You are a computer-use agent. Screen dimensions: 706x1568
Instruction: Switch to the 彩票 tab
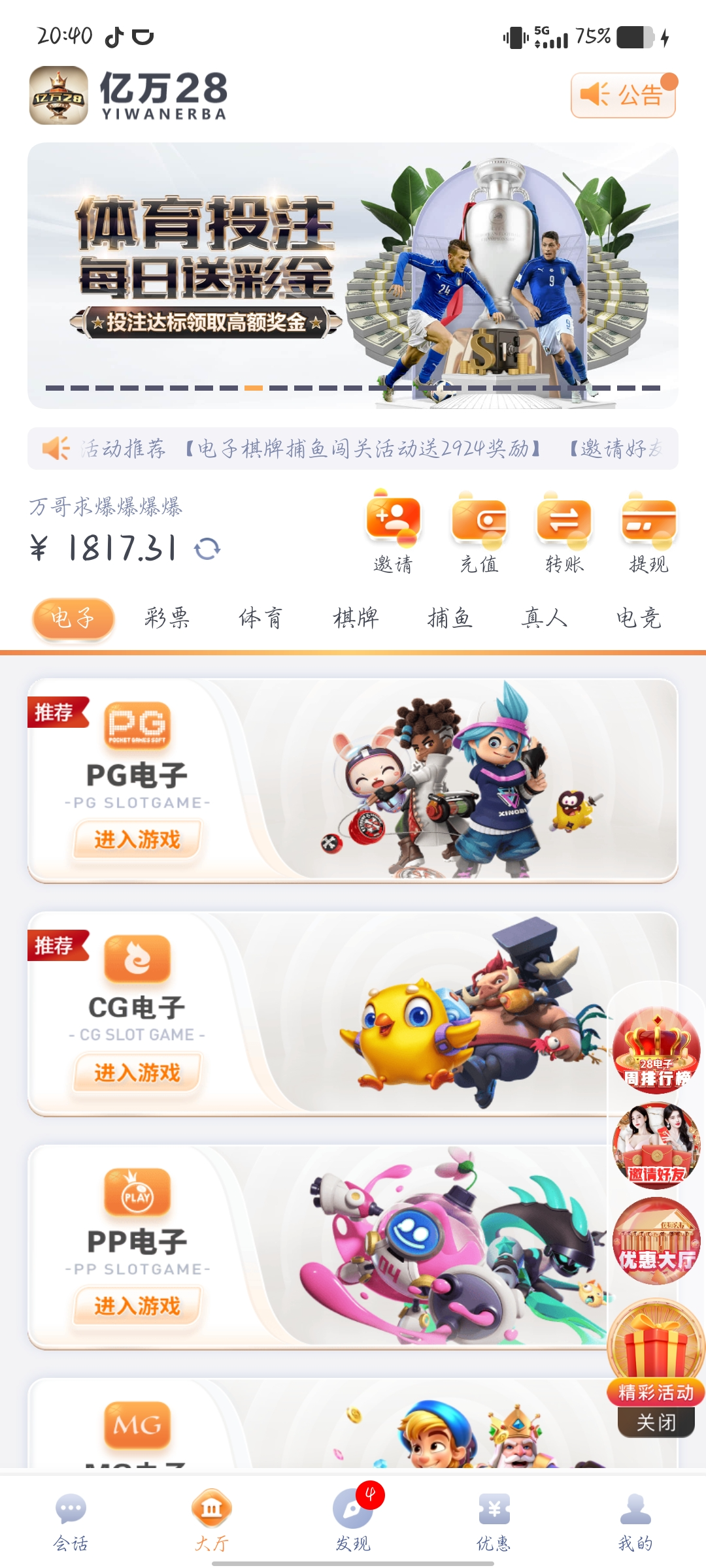167,618
